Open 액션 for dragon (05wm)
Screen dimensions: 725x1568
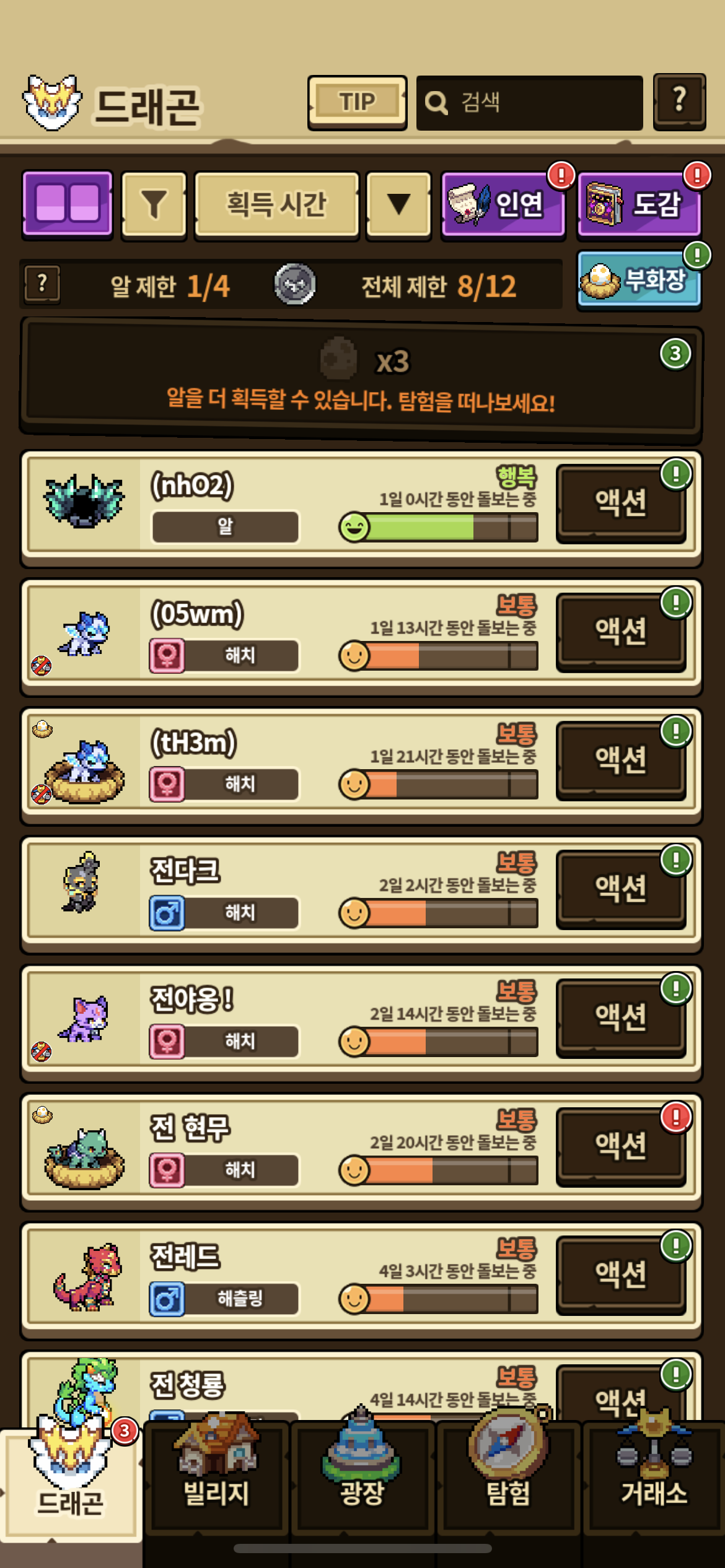click(620, 631)
